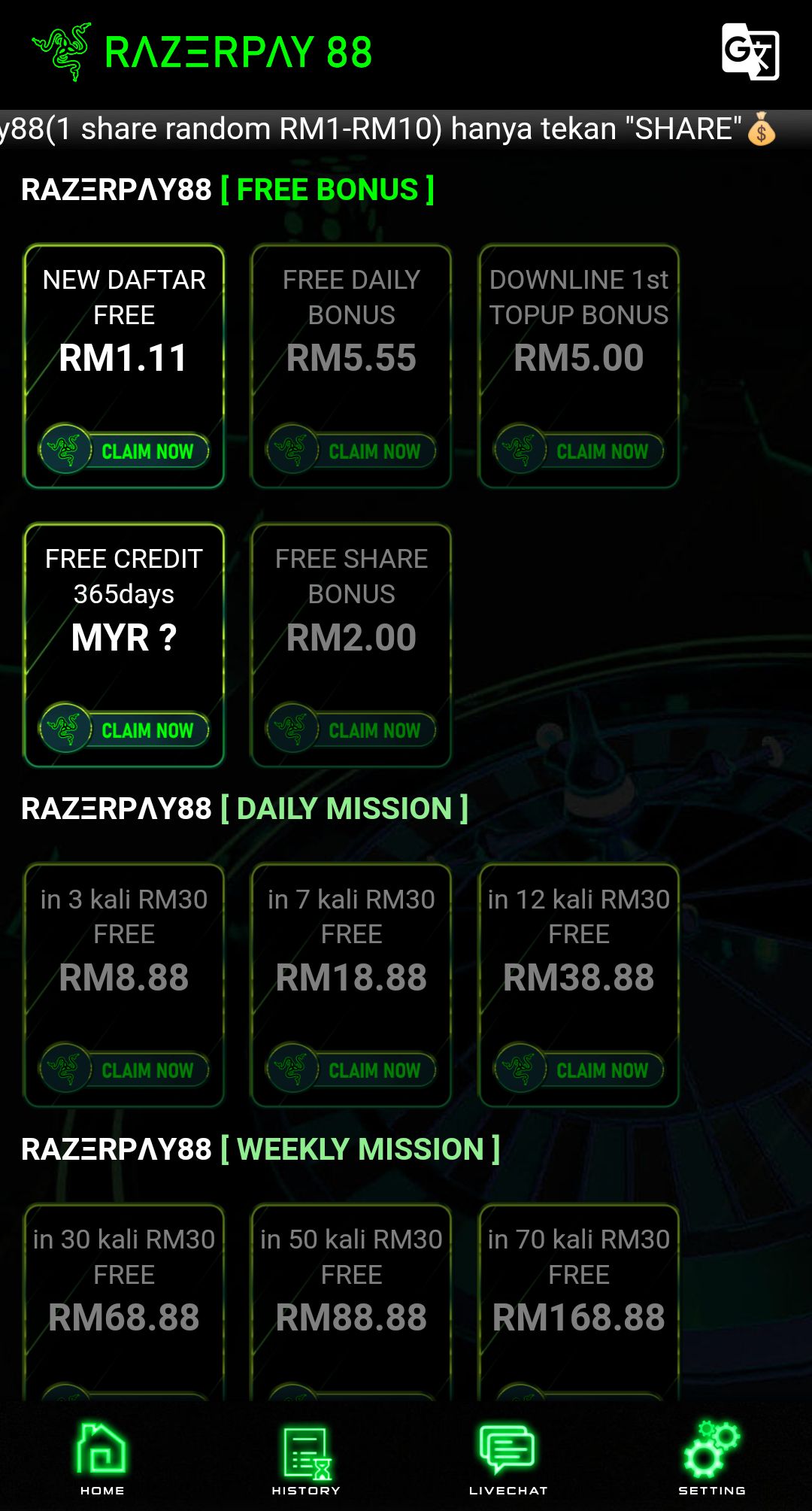Claim the in 3 kali RM8.88 mission
The height and width of the screenshot is (1511, 812).
[125, 1070]
